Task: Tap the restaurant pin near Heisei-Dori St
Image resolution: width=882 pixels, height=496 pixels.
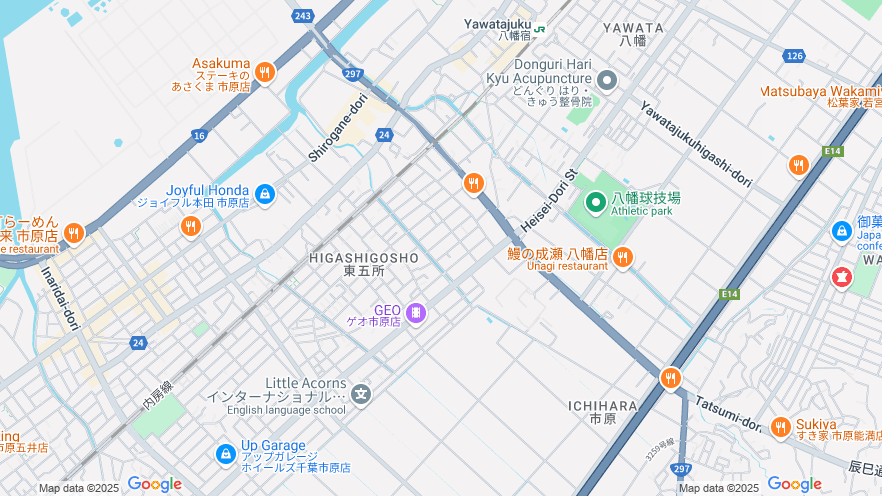Action: 473,184
